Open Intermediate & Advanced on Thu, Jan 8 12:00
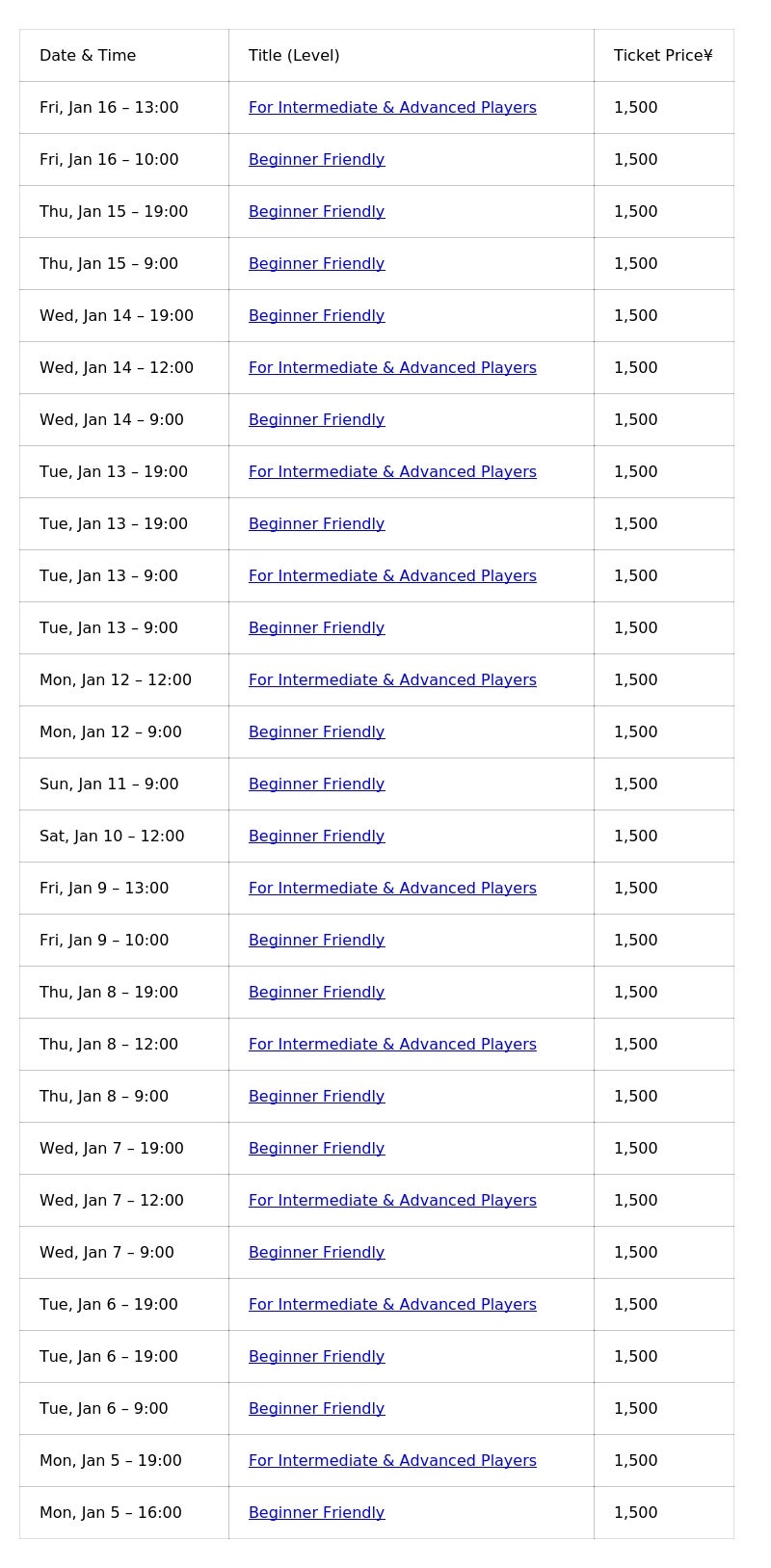771x1568 pixels. [x=392, y=1045]
